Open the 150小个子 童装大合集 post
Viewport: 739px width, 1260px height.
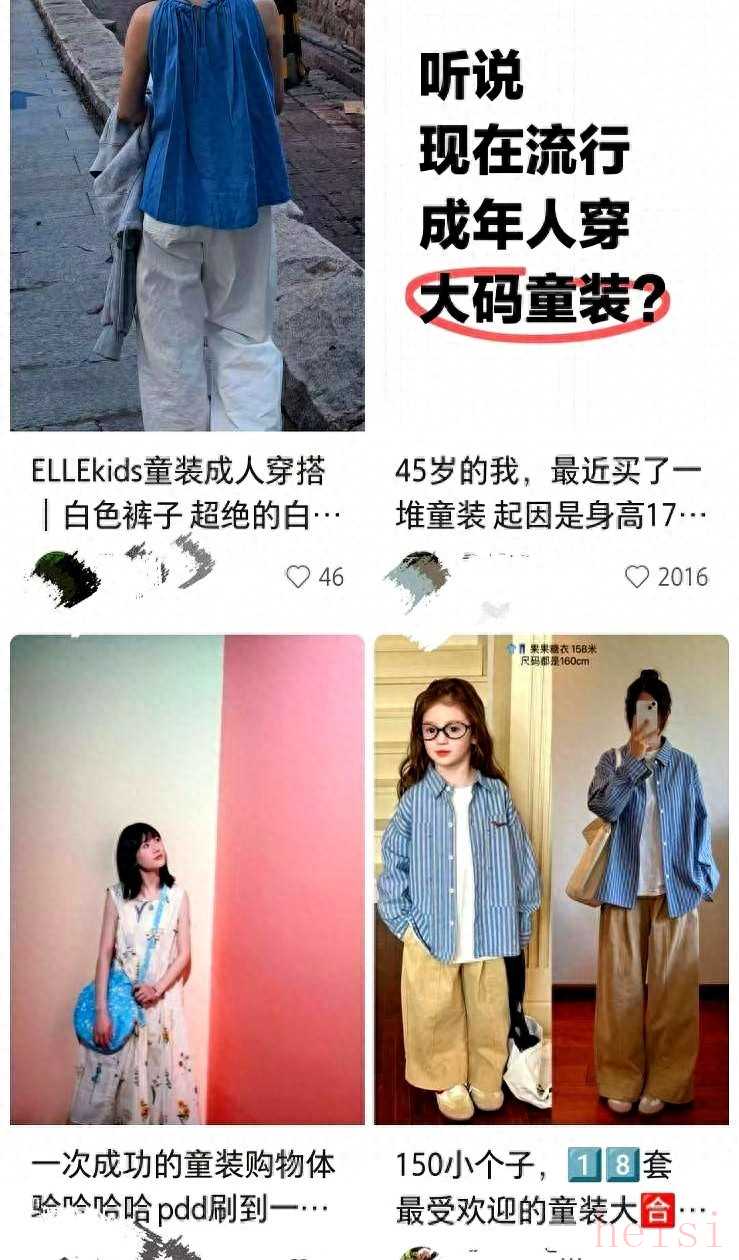pos(551,880)
